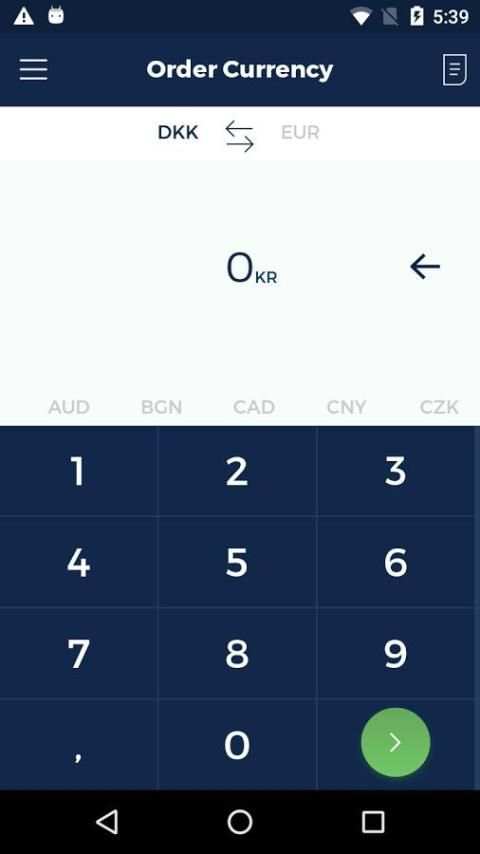
Task: Enter digit 5 on the keypad
Action: click(237, 562)
